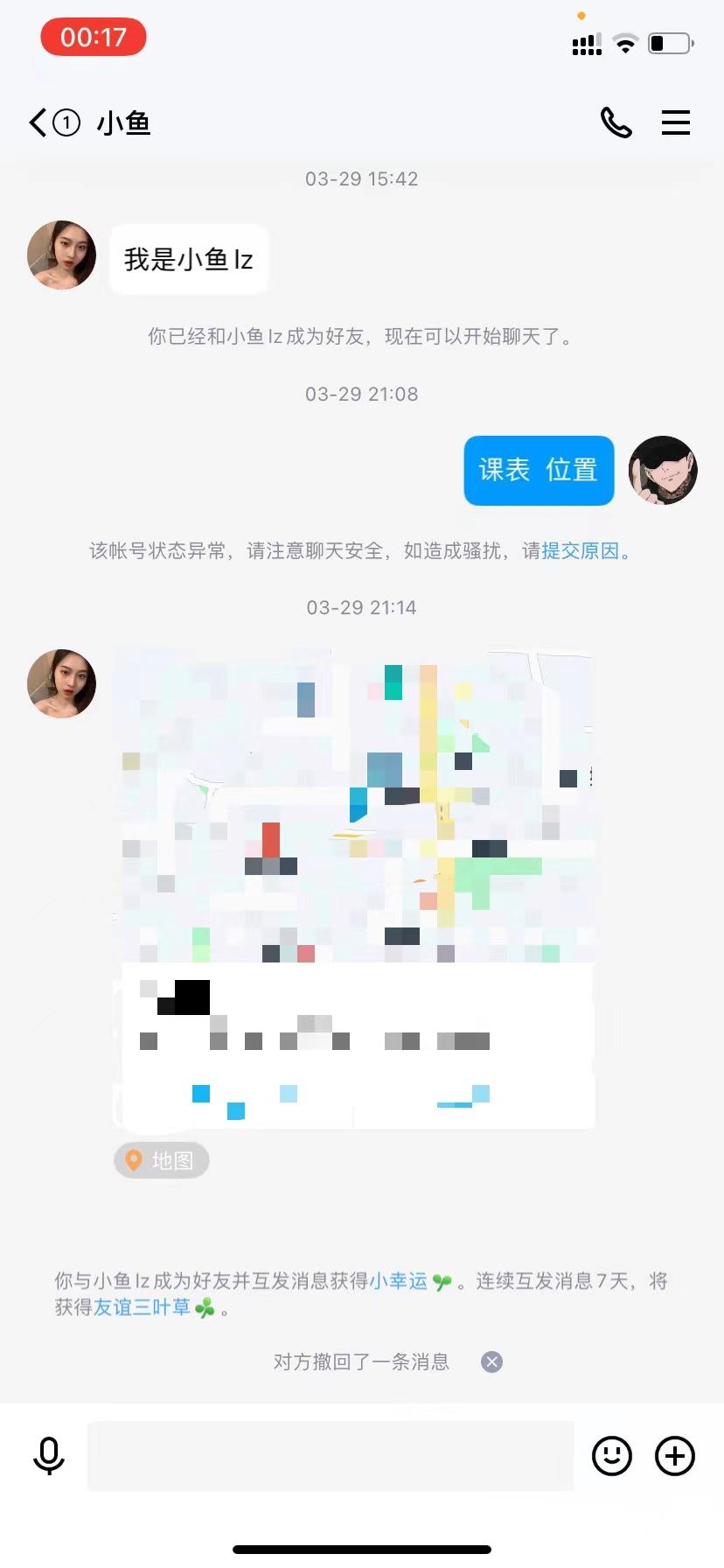This screenshot has width=724, height=1568.
Task: Switch to voice message input
Action: pos(49,1456)
